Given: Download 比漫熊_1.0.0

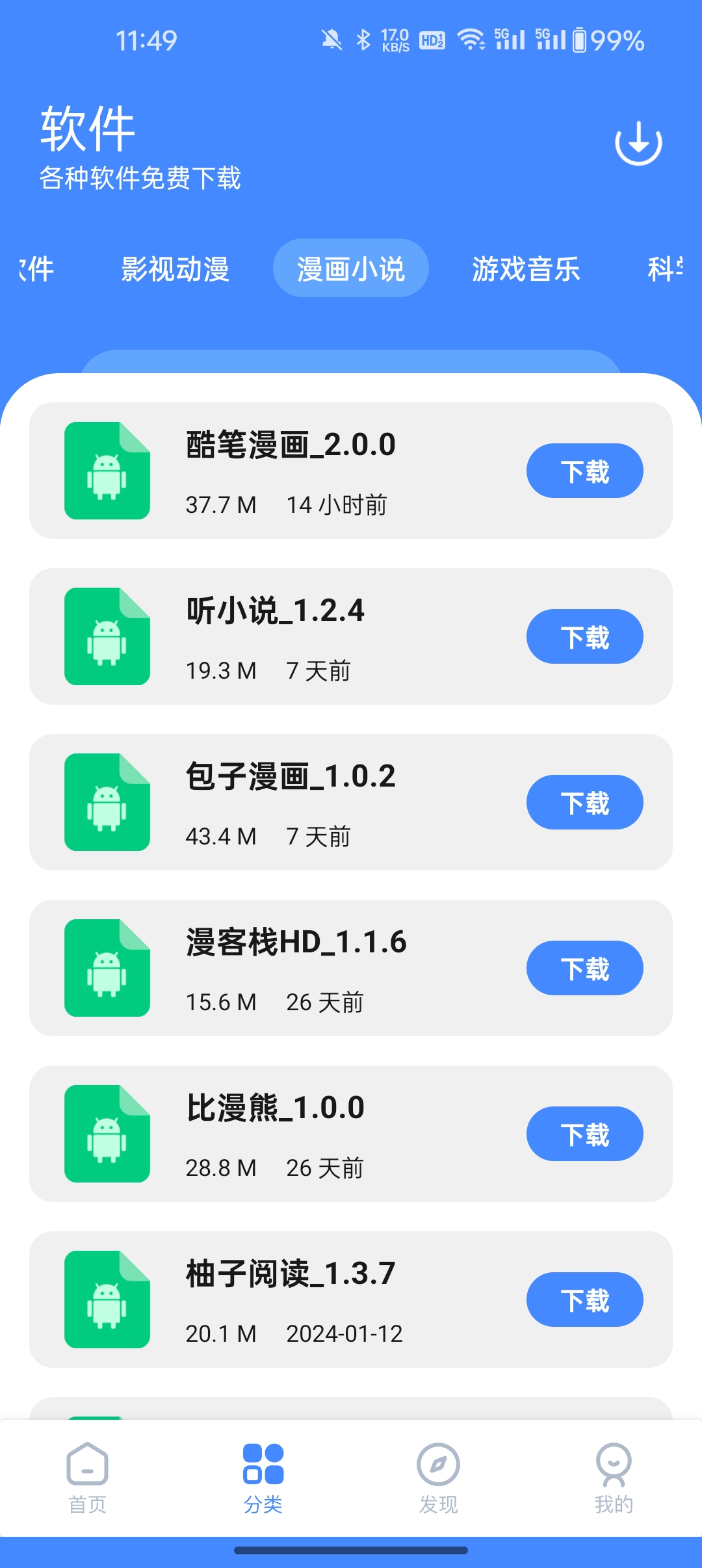Looking at the screenshot, I should point(584,1134).
